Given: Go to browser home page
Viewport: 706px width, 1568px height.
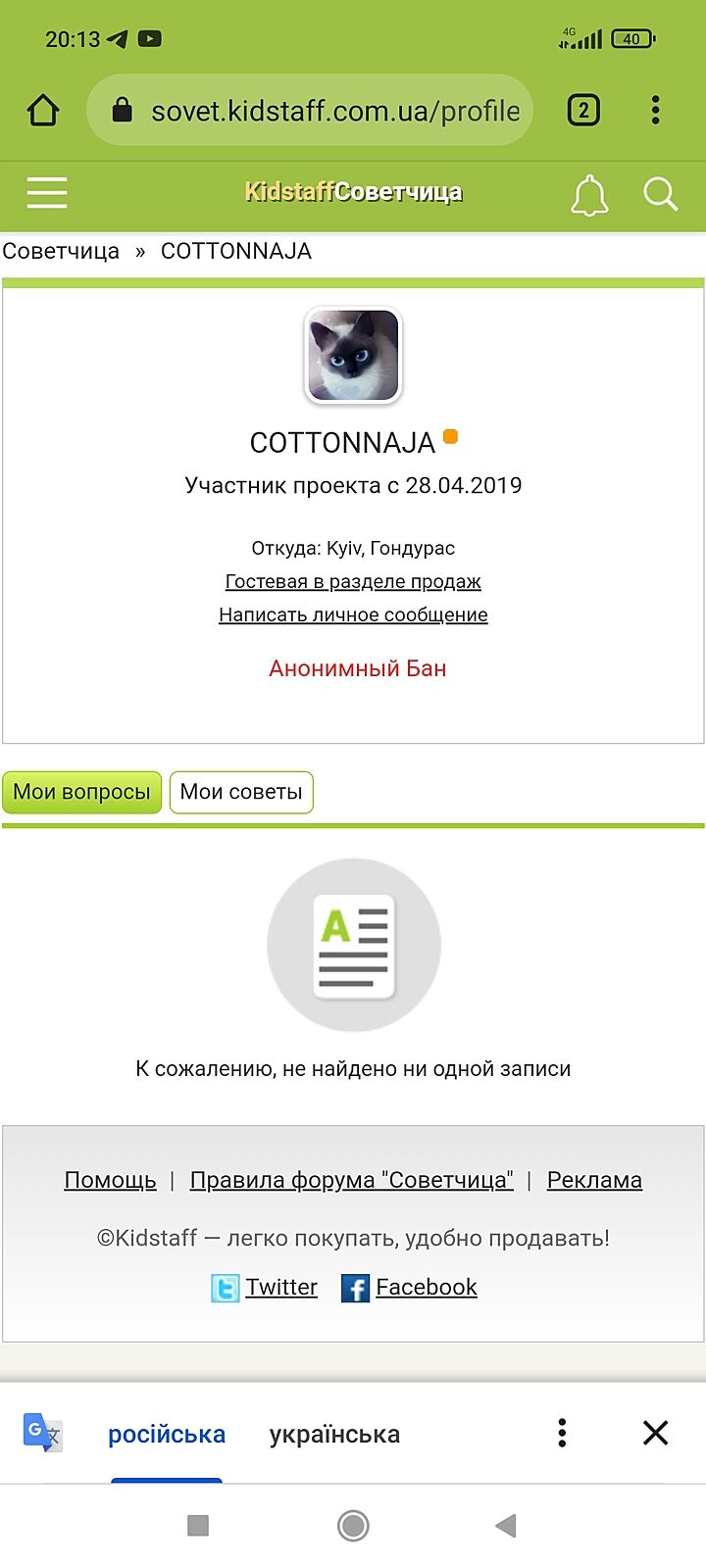Looking at the screenshot, I should [x=43, y=111].
